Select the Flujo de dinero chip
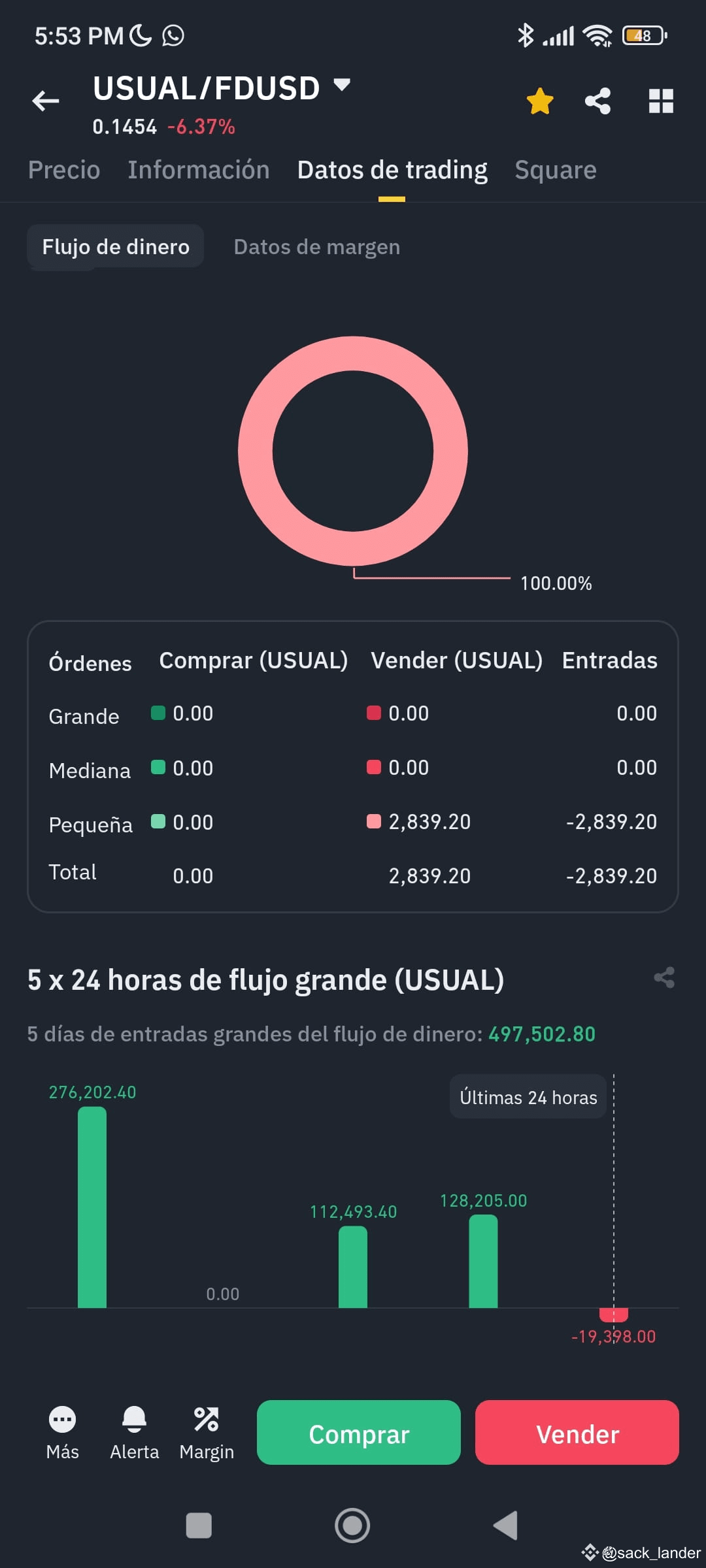The image size is (706, 1568). click(x=116, y=246)
